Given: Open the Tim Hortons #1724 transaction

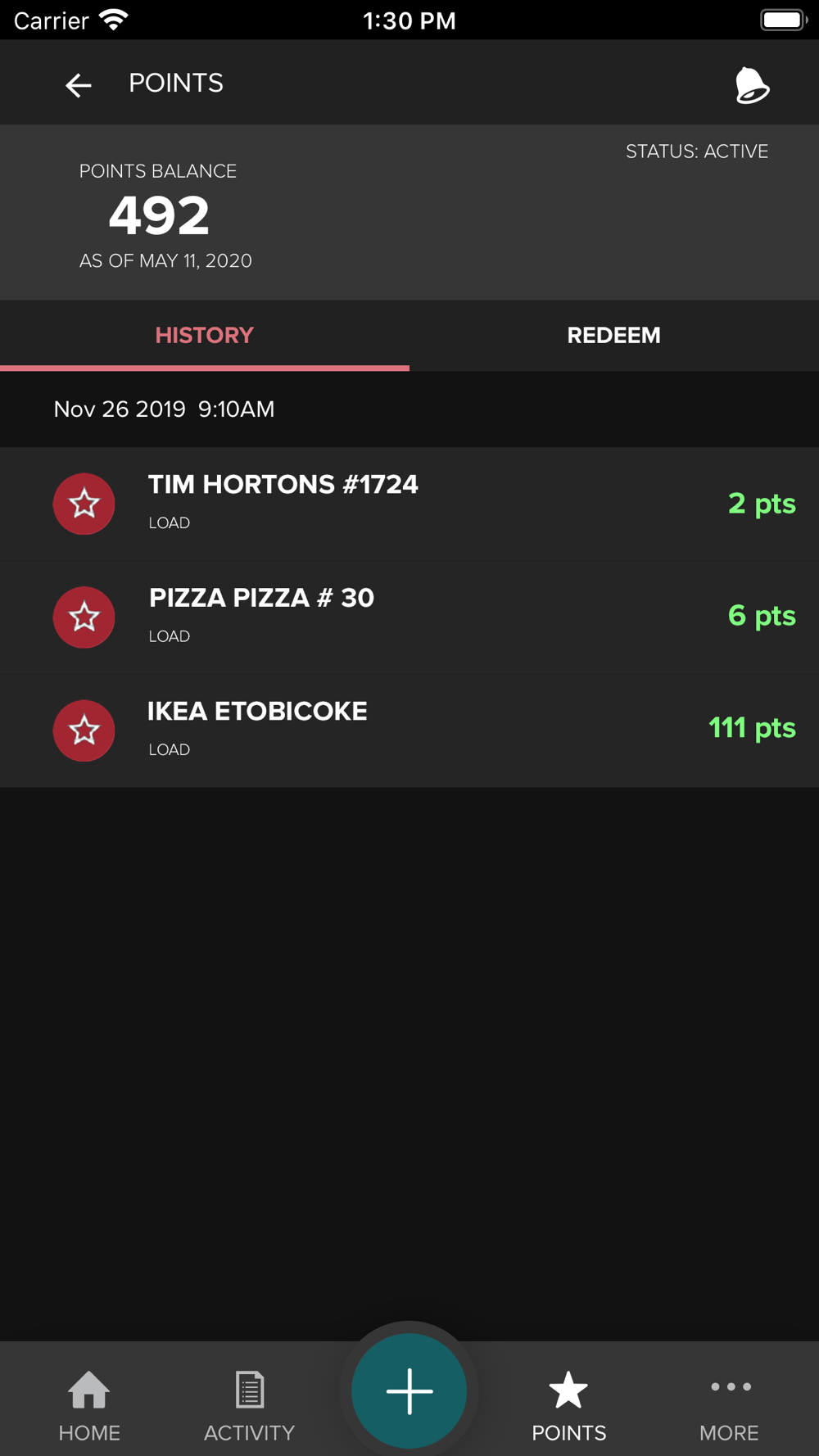Looking at the screenshot, I should click(x=409, y=504).
